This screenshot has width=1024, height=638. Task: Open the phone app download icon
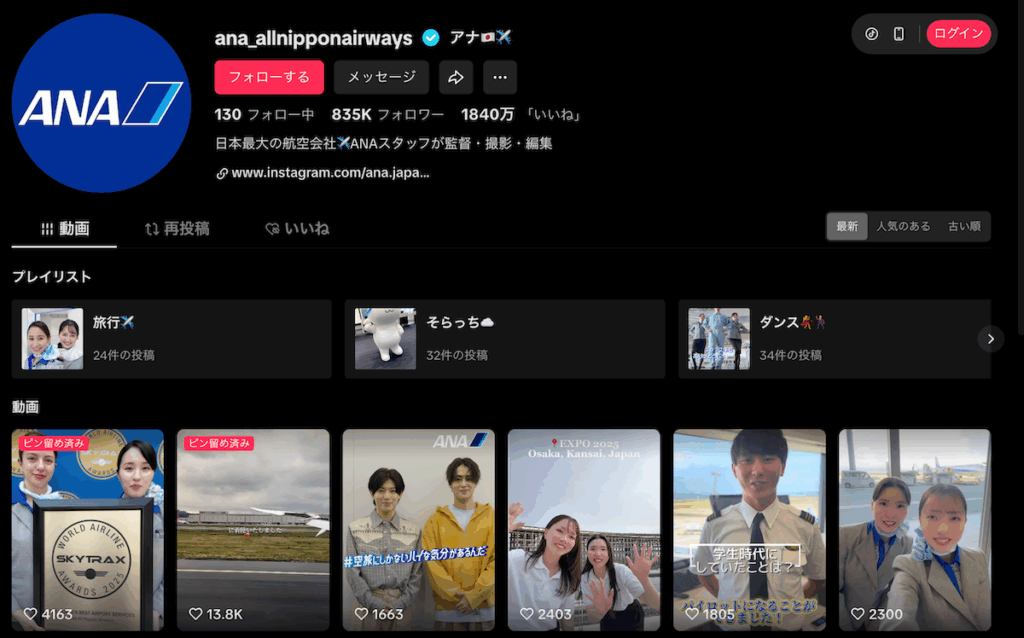[x=898, y=33]
